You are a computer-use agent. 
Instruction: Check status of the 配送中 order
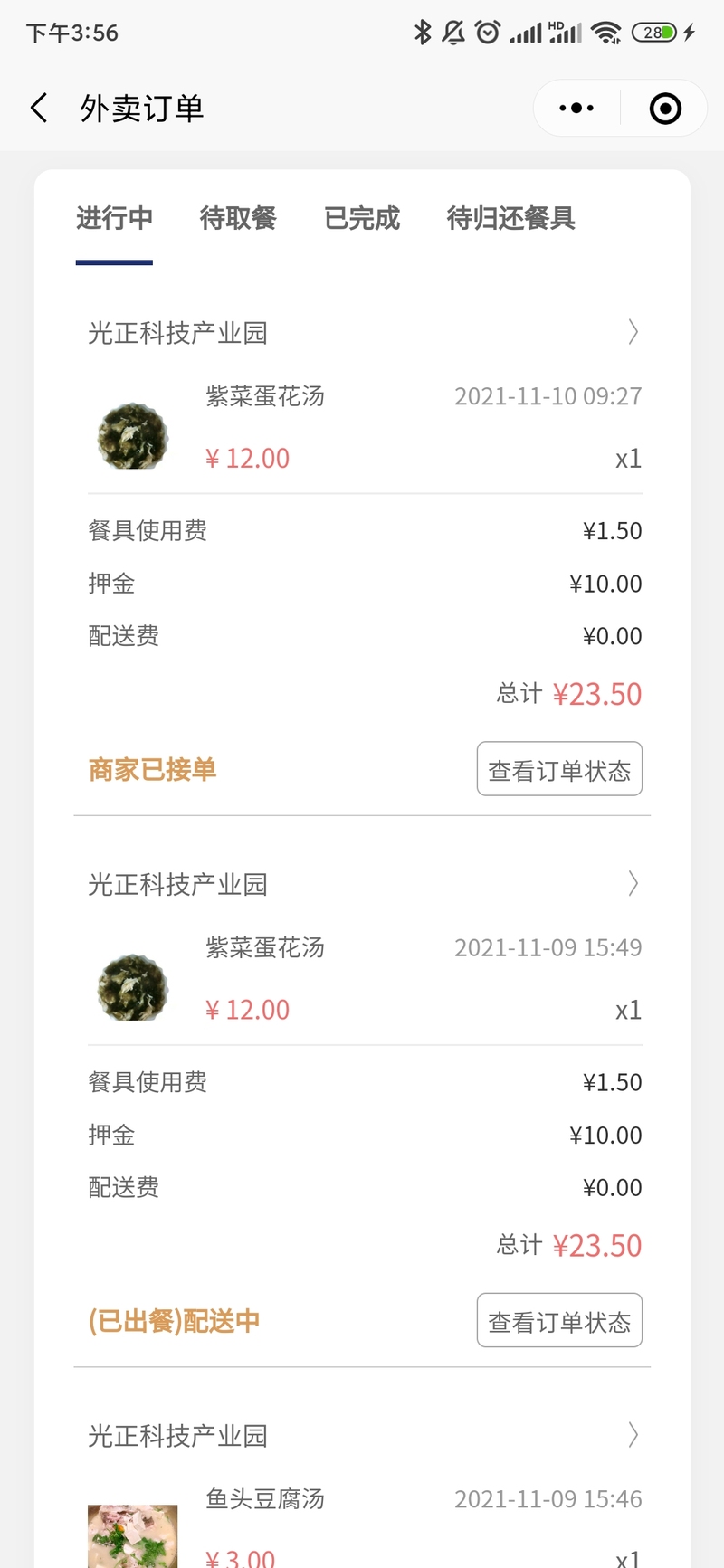(x=559, y=1320)
